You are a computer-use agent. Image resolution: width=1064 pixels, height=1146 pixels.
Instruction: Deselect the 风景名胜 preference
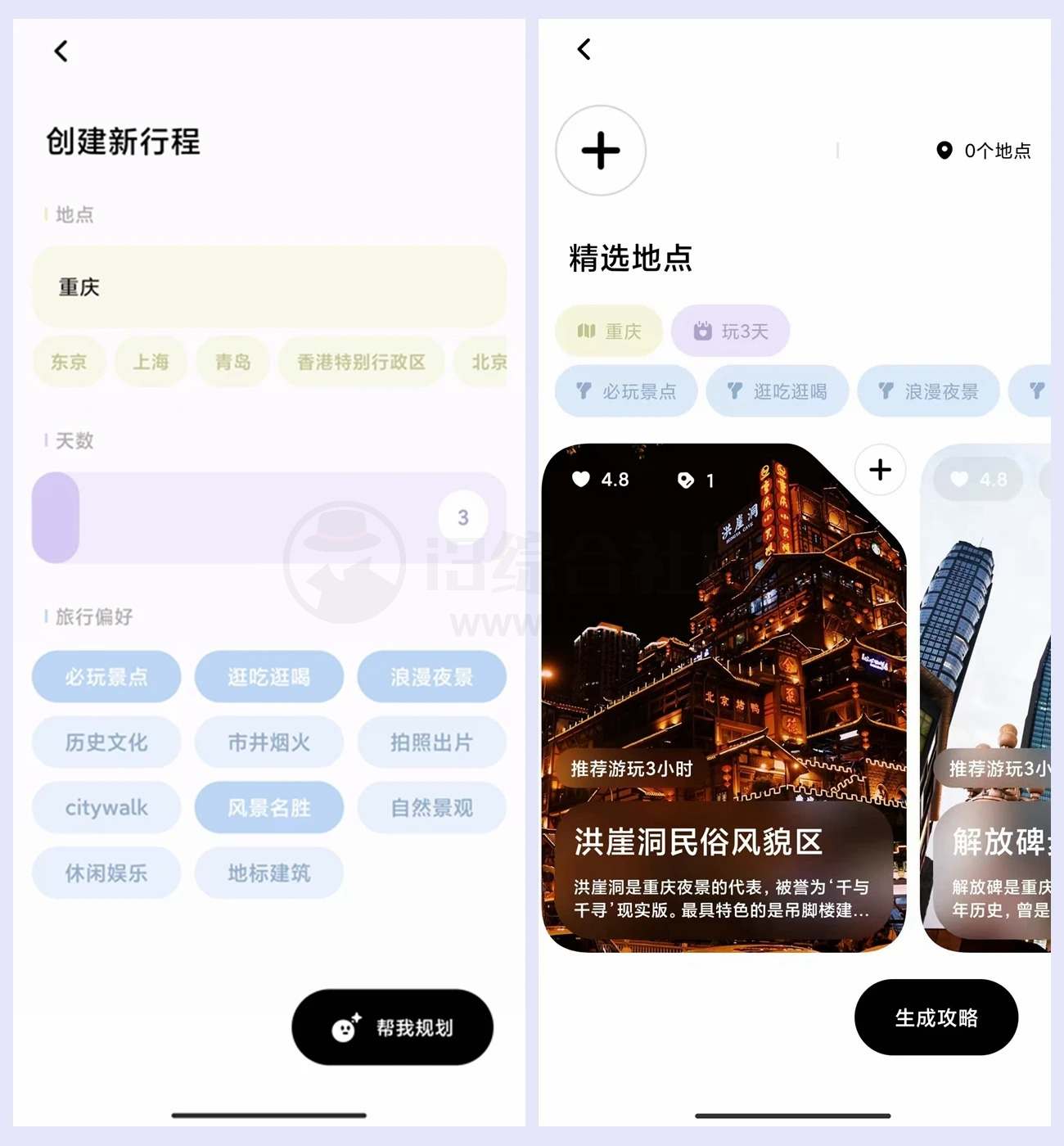pos(268,808)
